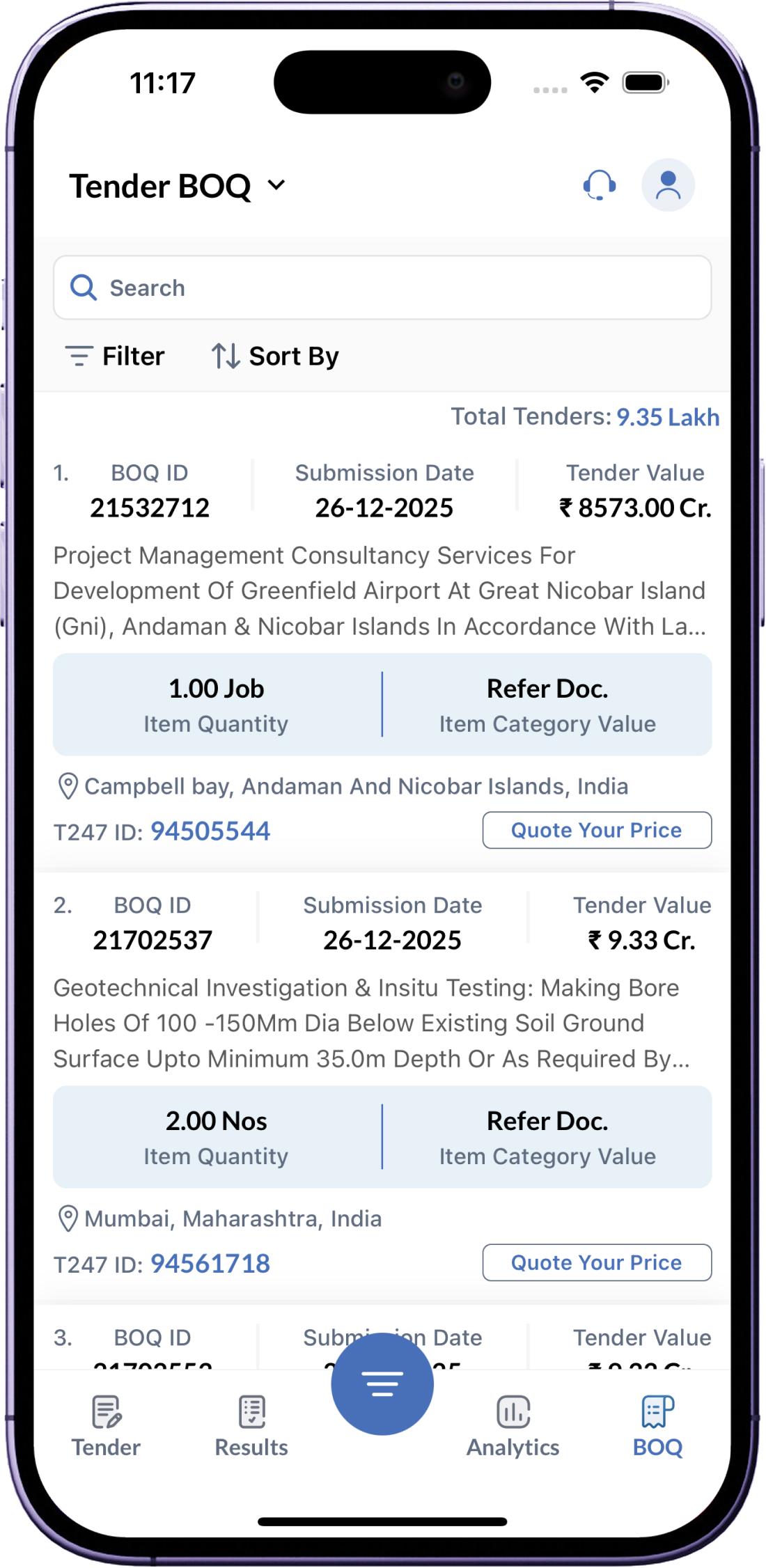Open T247 ID 94505544 link
766x1568 pixels.
(x=210, y=831)
